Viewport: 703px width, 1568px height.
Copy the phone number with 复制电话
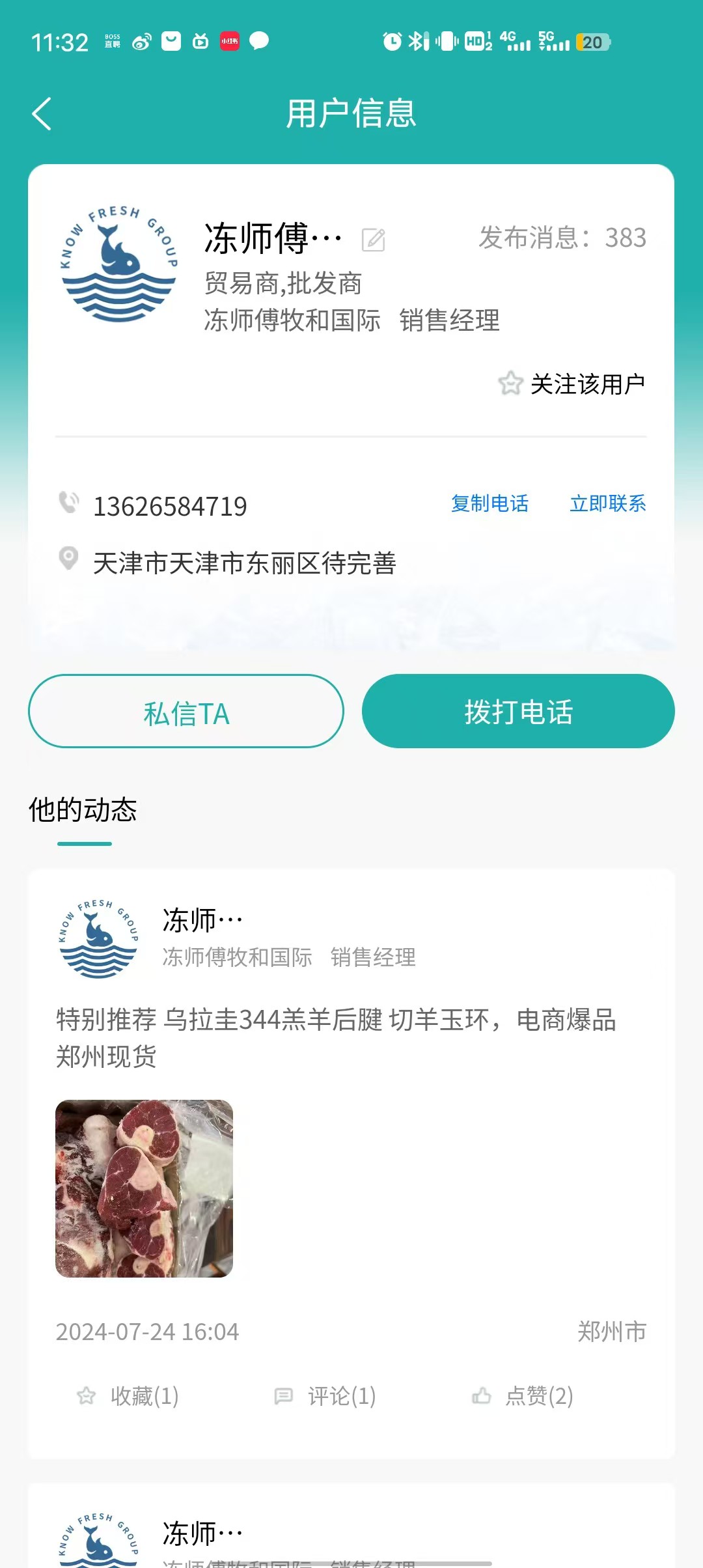(489, 503)
